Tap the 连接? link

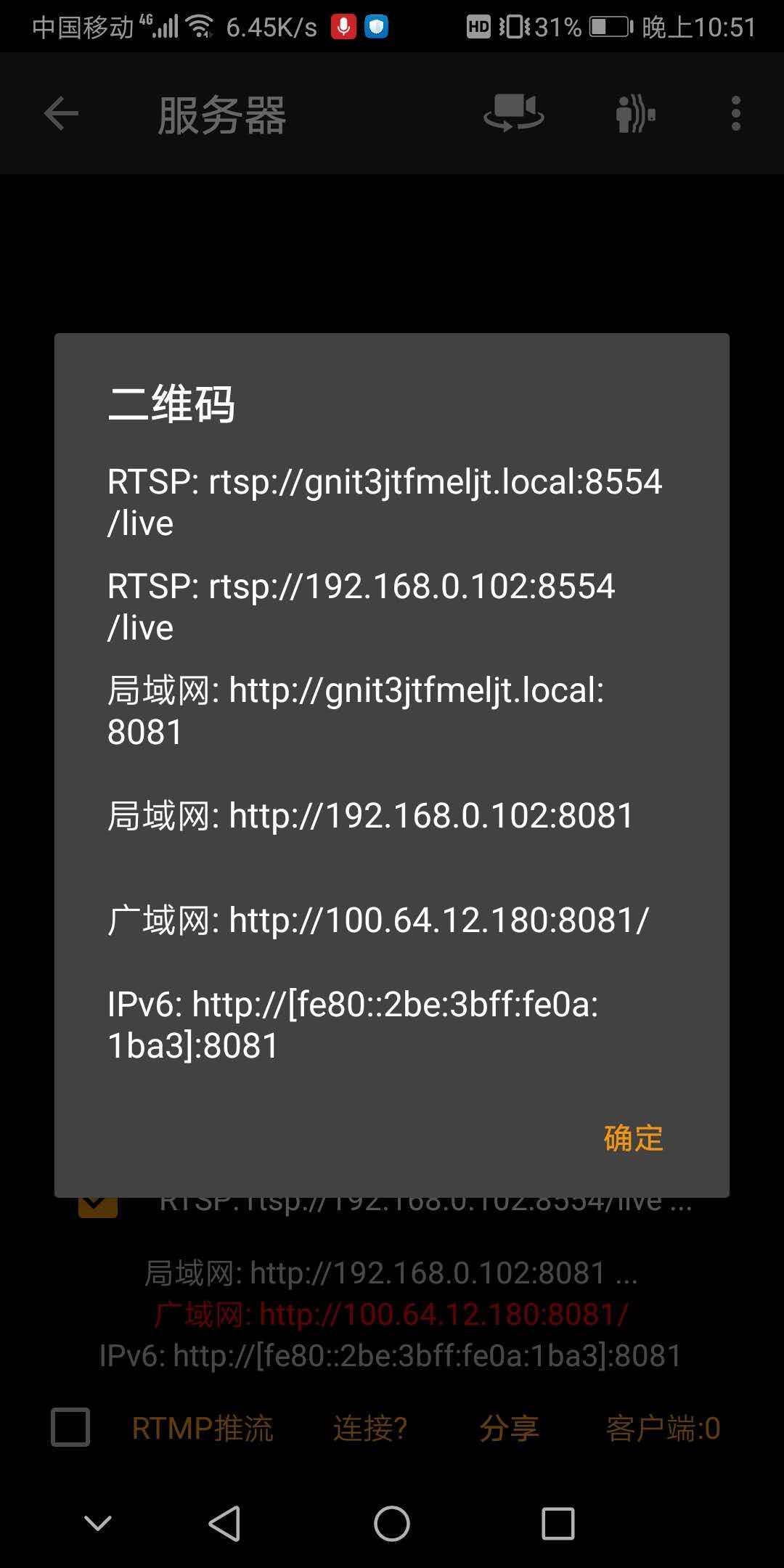pyautogui.click(x=370, y=1429)
